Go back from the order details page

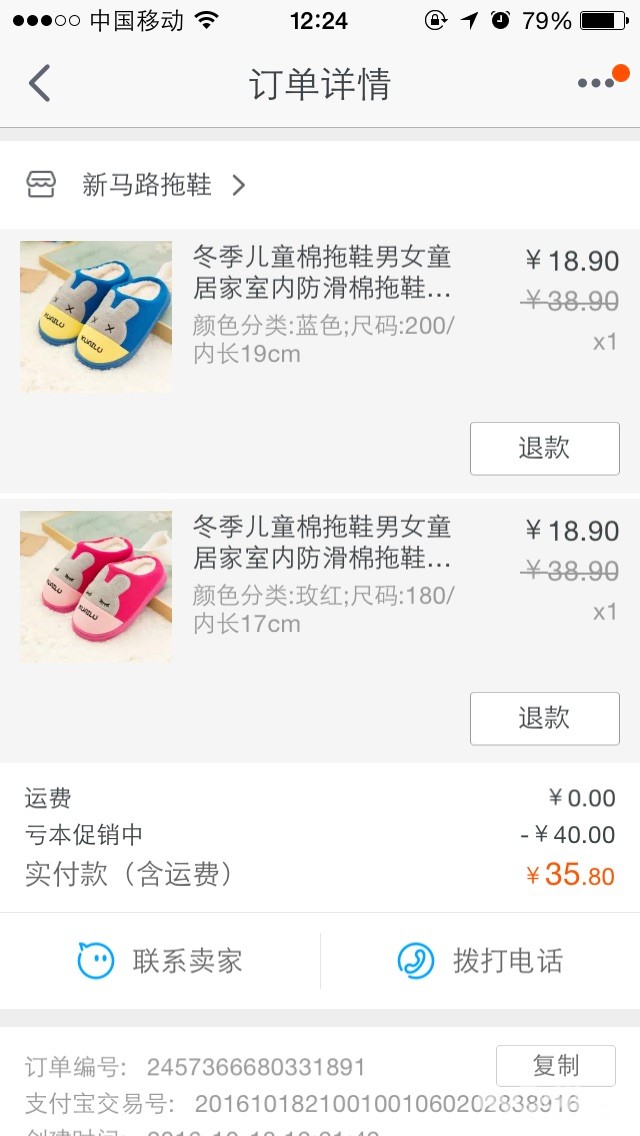[x=40, y=83]
